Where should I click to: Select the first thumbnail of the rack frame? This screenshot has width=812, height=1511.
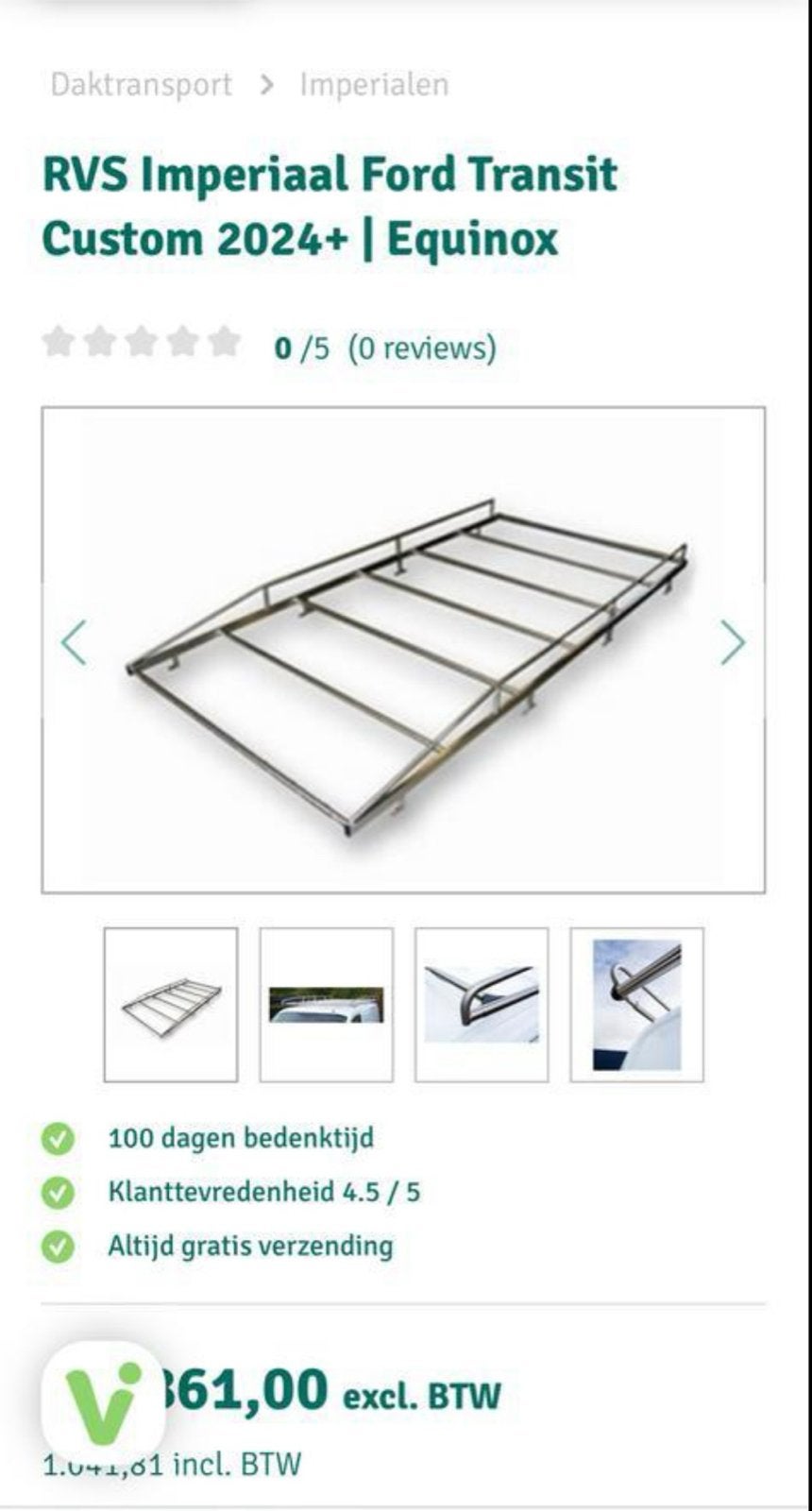click(x=171, y=1005)
